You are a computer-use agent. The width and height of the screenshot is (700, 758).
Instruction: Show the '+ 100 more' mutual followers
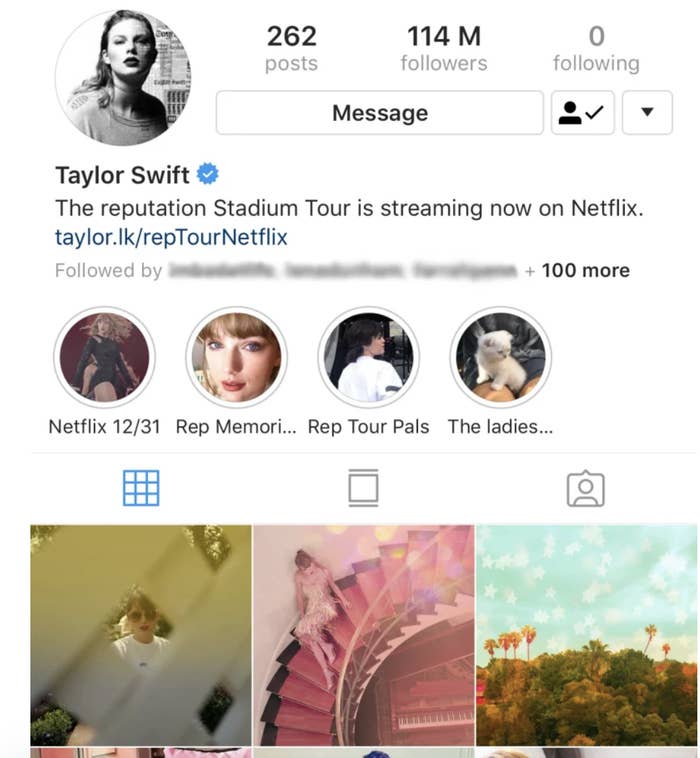(x=578, y=270)
